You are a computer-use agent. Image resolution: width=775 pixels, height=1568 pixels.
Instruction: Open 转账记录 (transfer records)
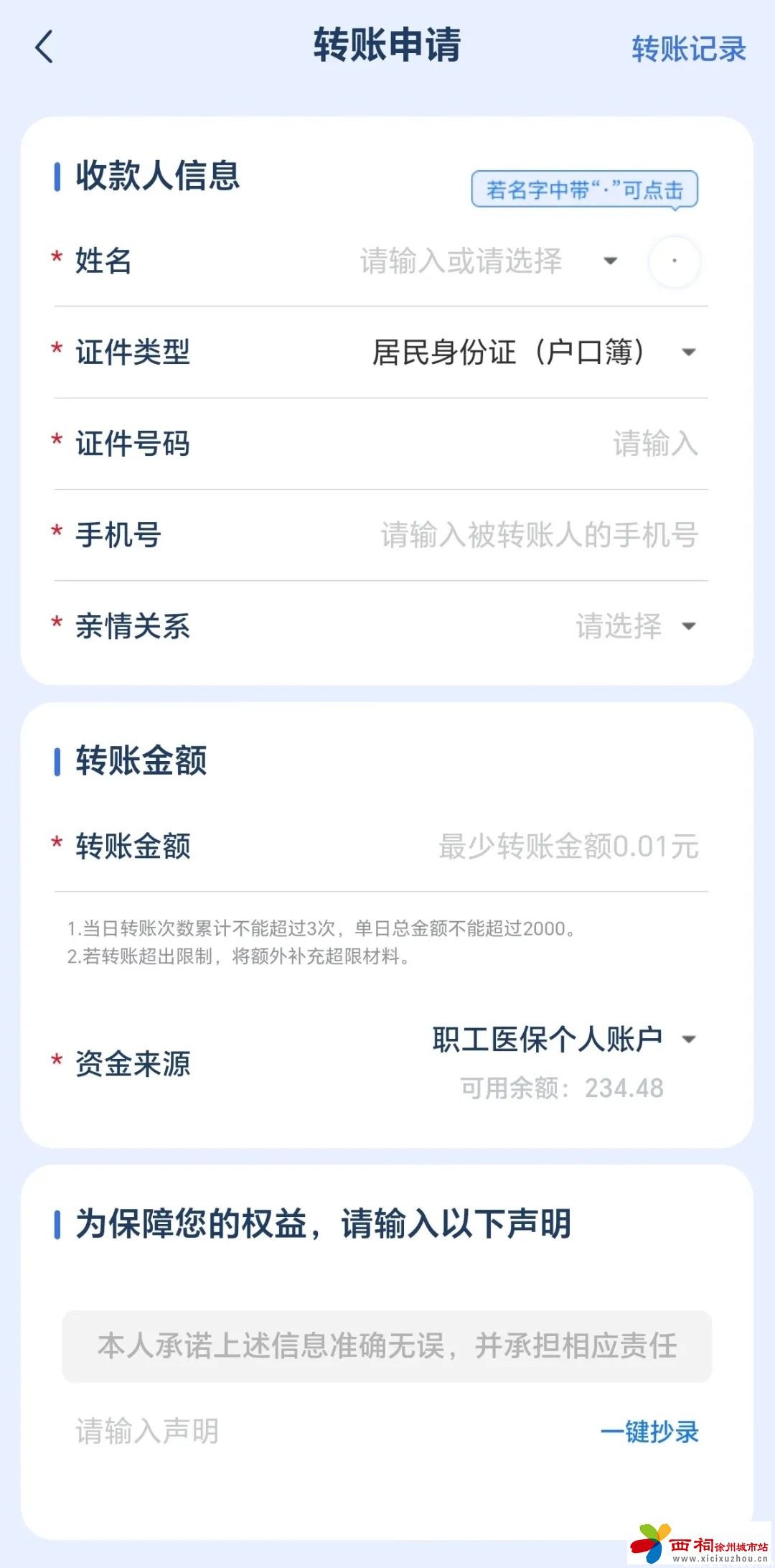(687, 49)
